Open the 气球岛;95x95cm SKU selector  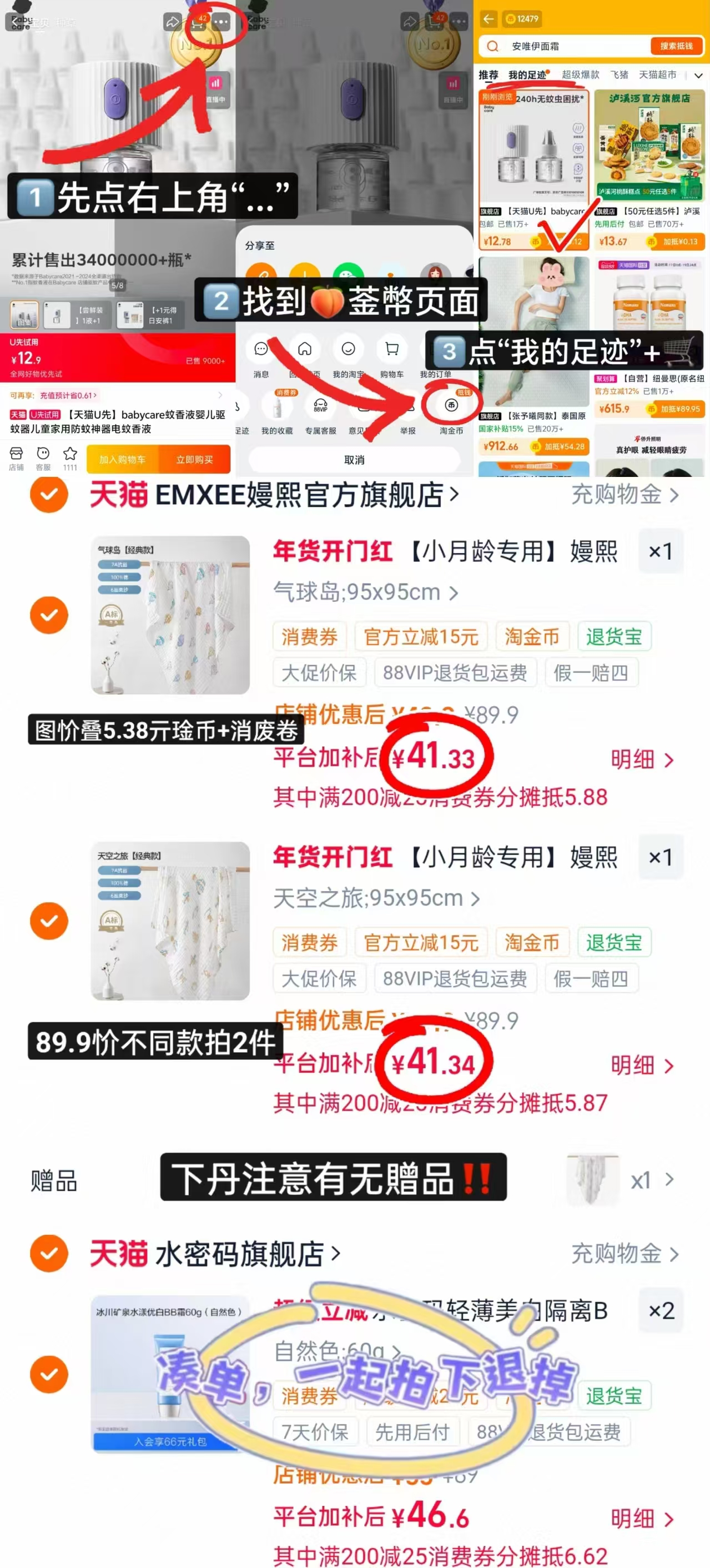click(365, 592)
